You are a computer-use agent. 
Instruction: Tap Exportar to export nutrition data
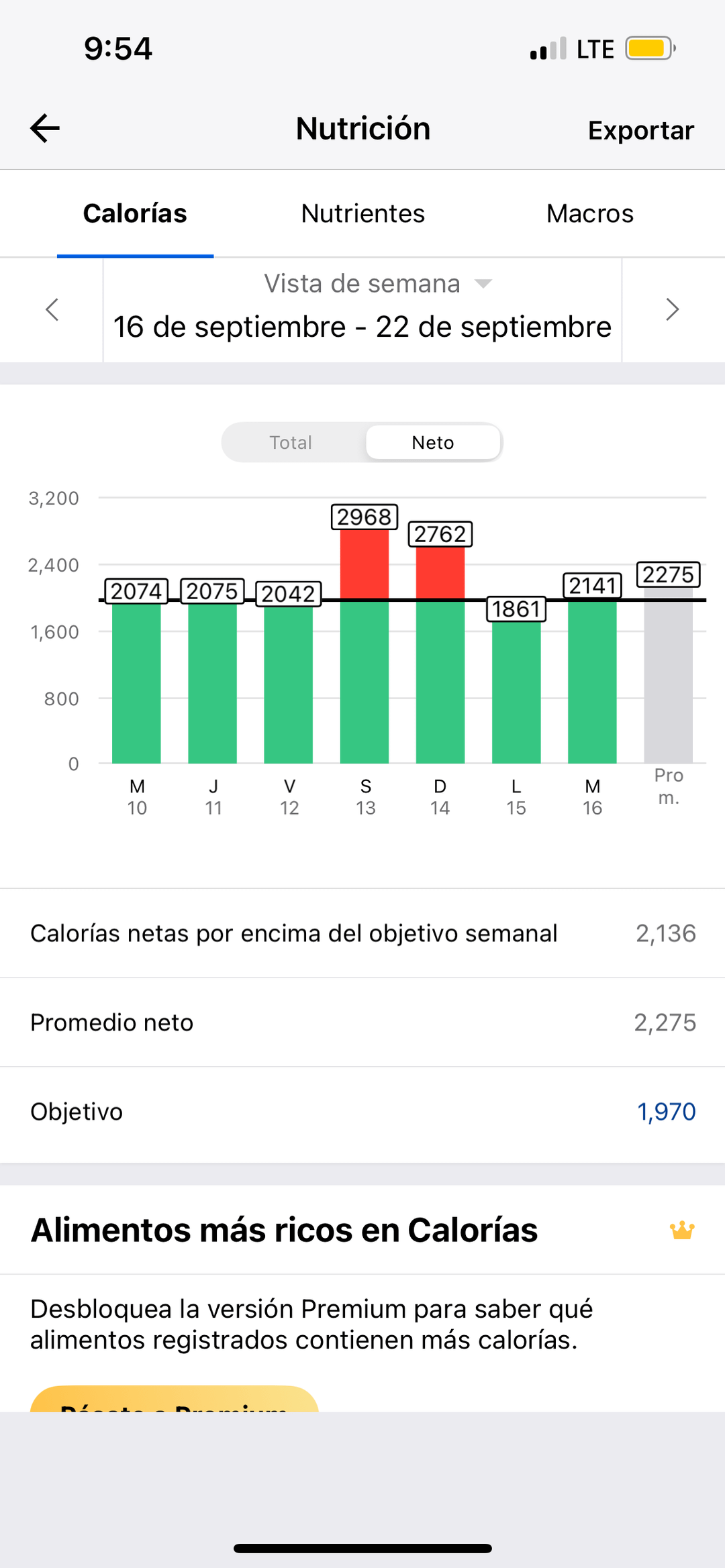point(640,130)
